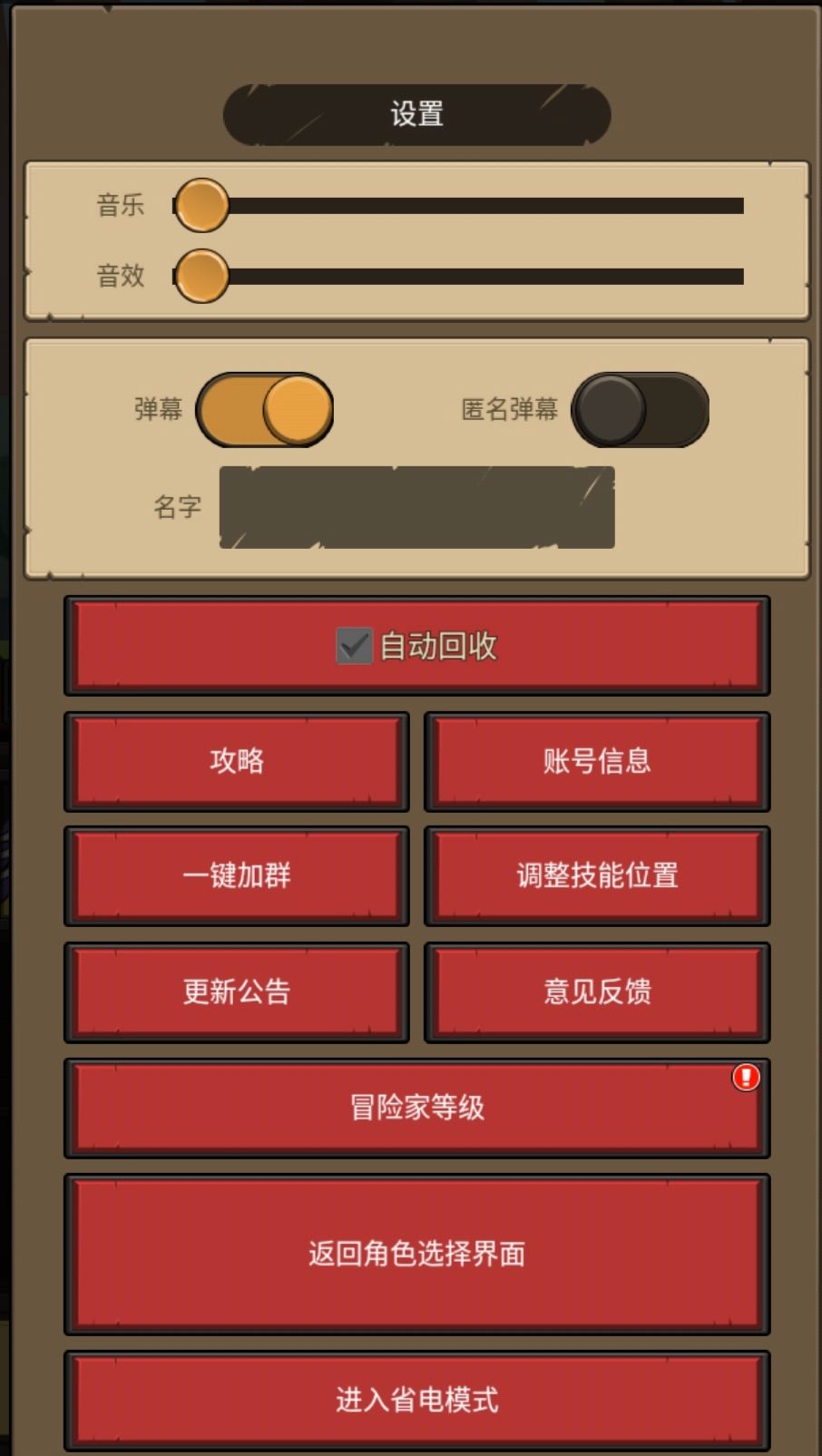822x1456 pixels.
Task: Click the red notification badge on 冒险家等级
Action: pyautogui.click(x=744, y=1079)
